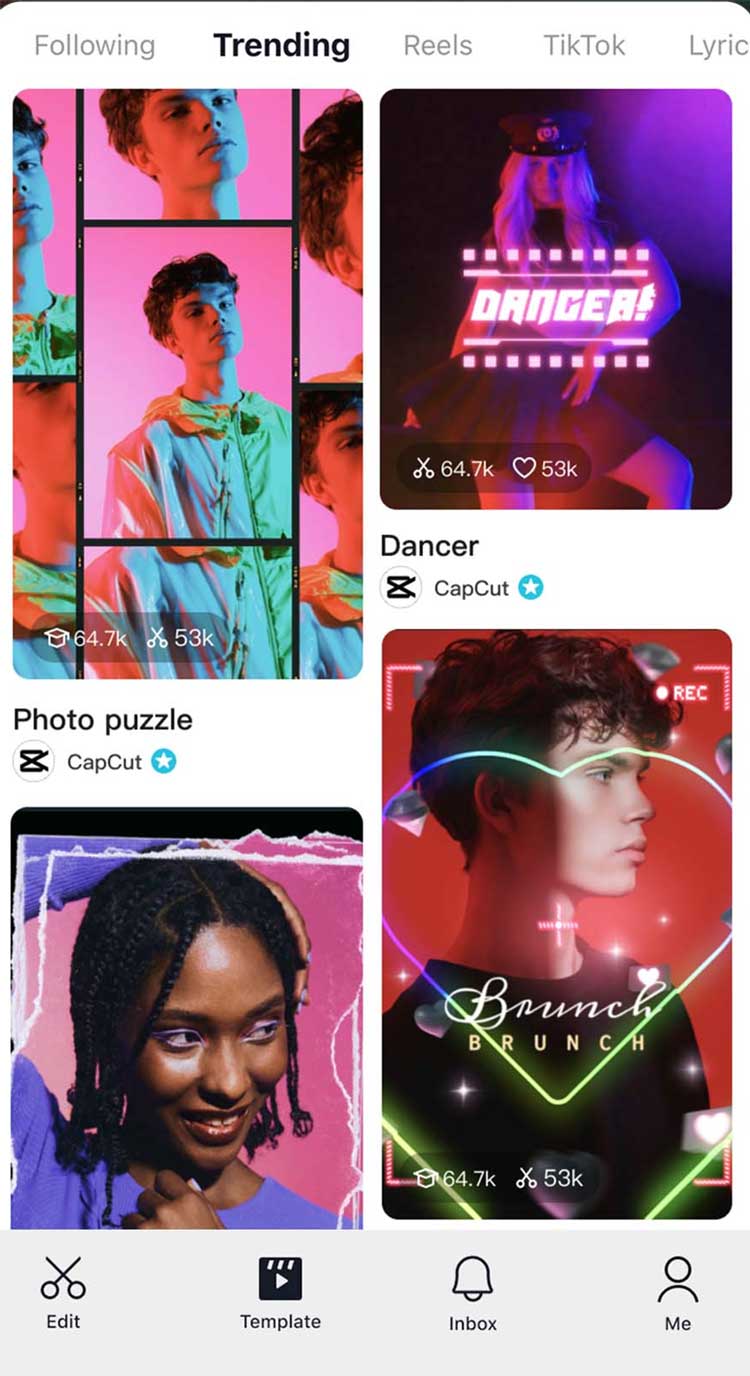Viewport: 750px width, 1376px height.
Task: Switch to the Lyric tab
Action: coord(717,46)
